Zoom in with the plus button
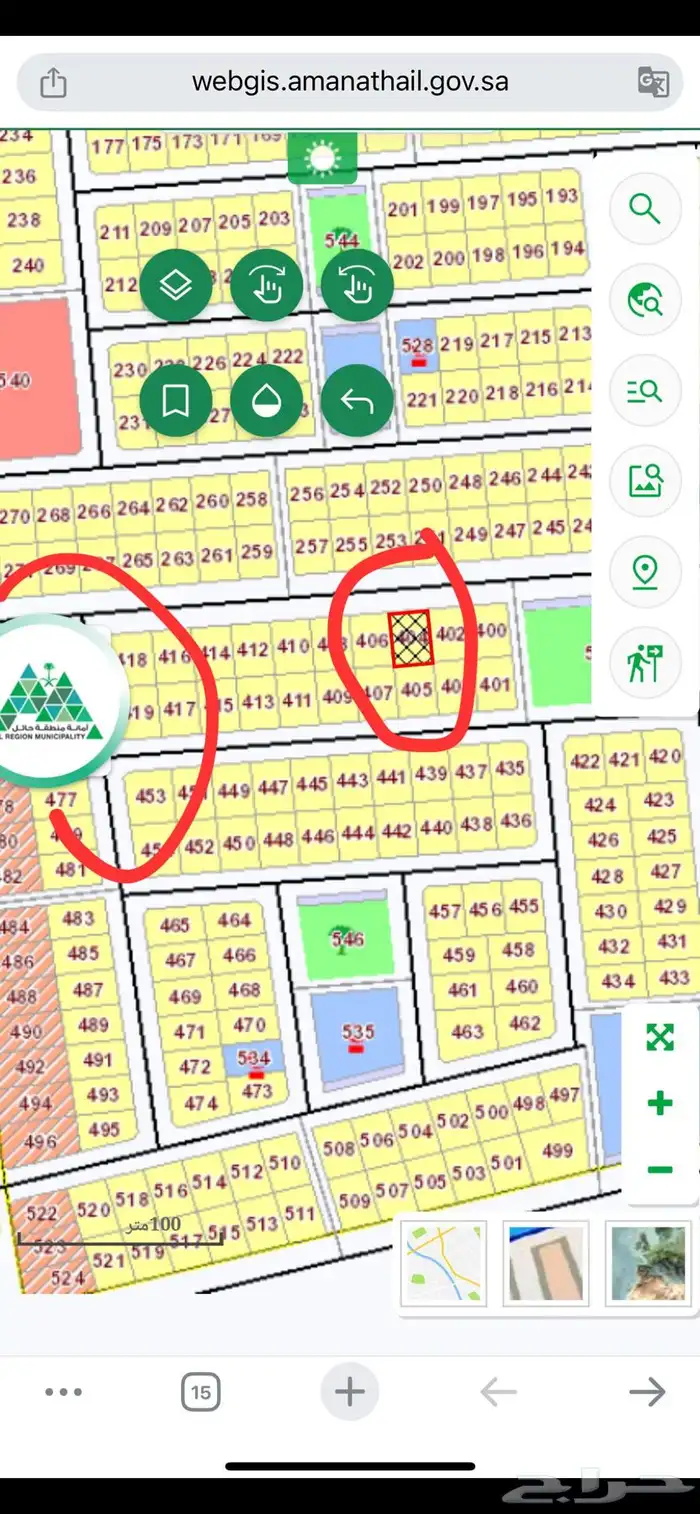Screen dimensions: 700x1514 [659, 1104]
